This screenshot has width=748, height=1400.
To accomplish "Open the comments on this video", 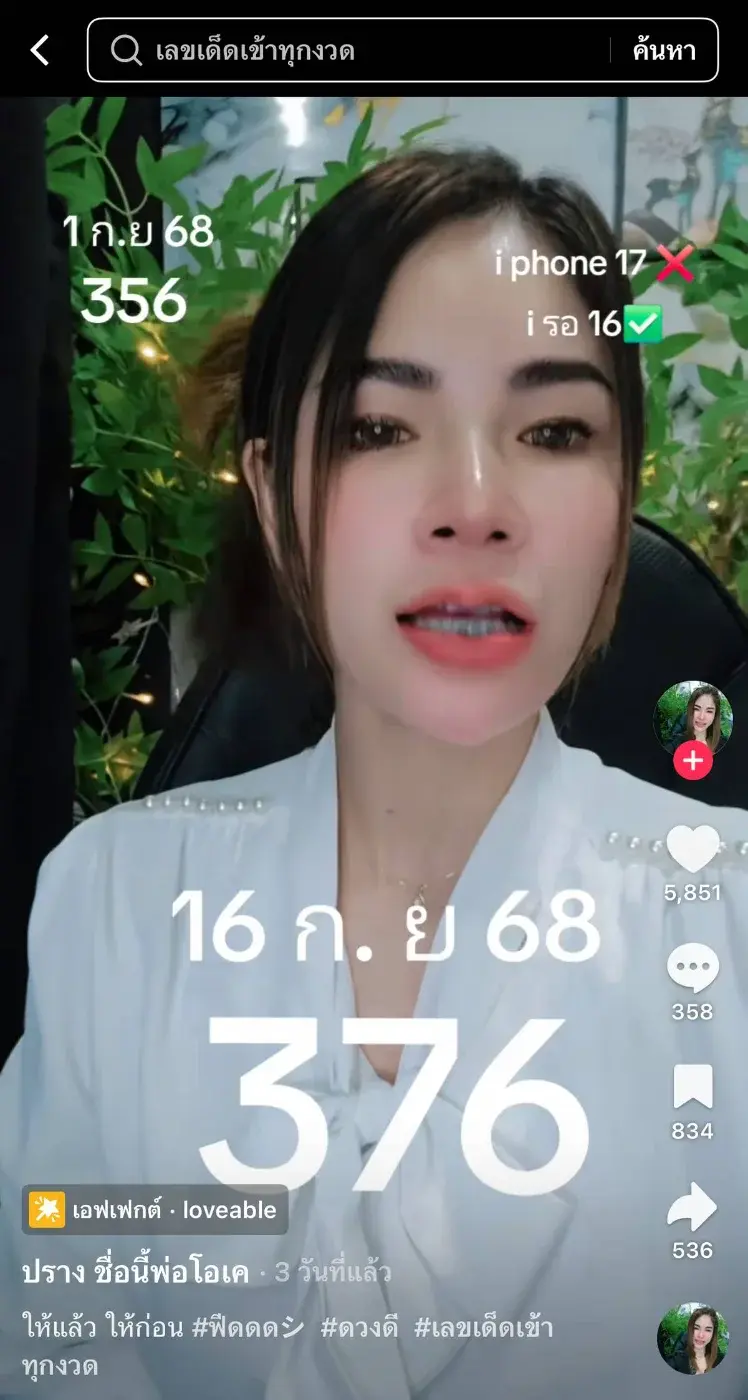I will click(x=692, y=970).
